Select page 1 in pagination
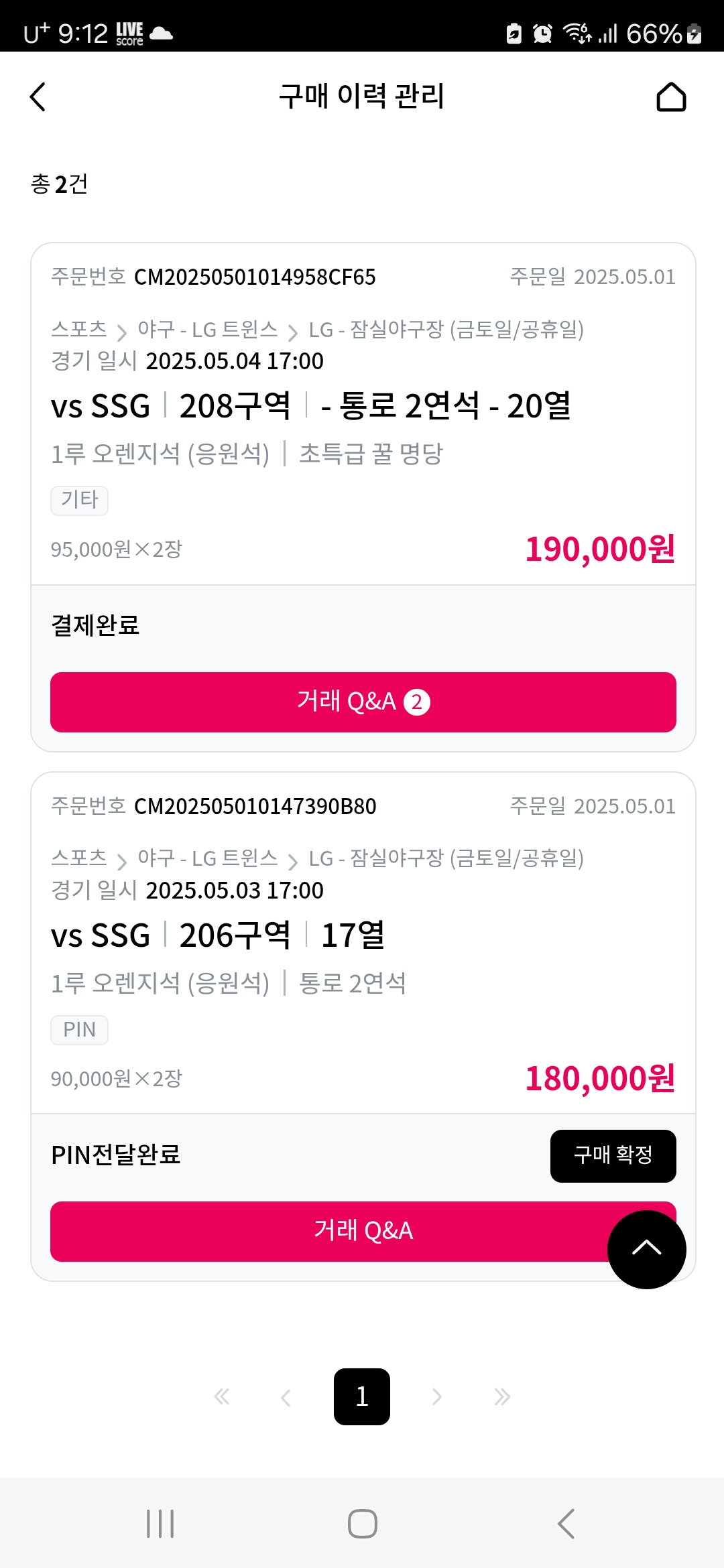 [362, 1396]
